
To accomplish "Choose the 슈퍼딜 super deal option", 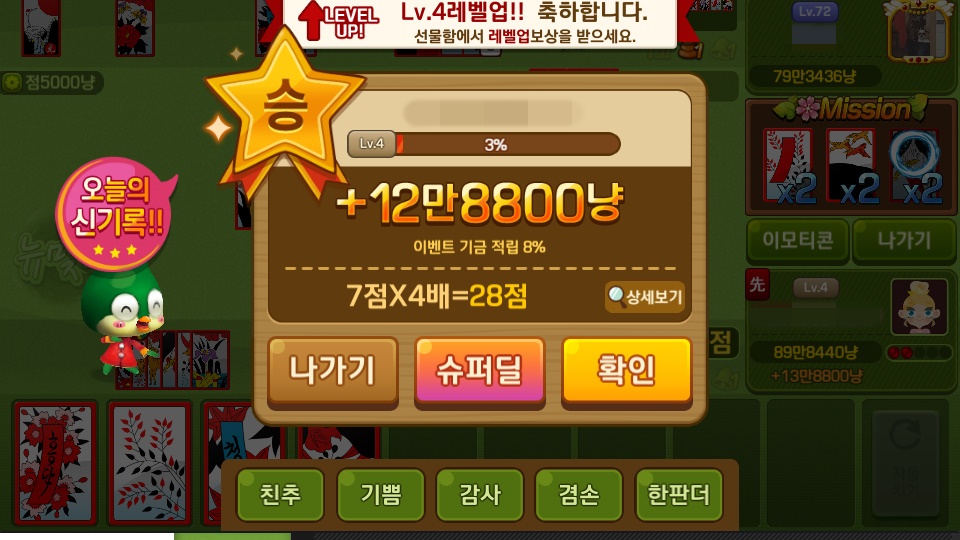I will point(480,371).
